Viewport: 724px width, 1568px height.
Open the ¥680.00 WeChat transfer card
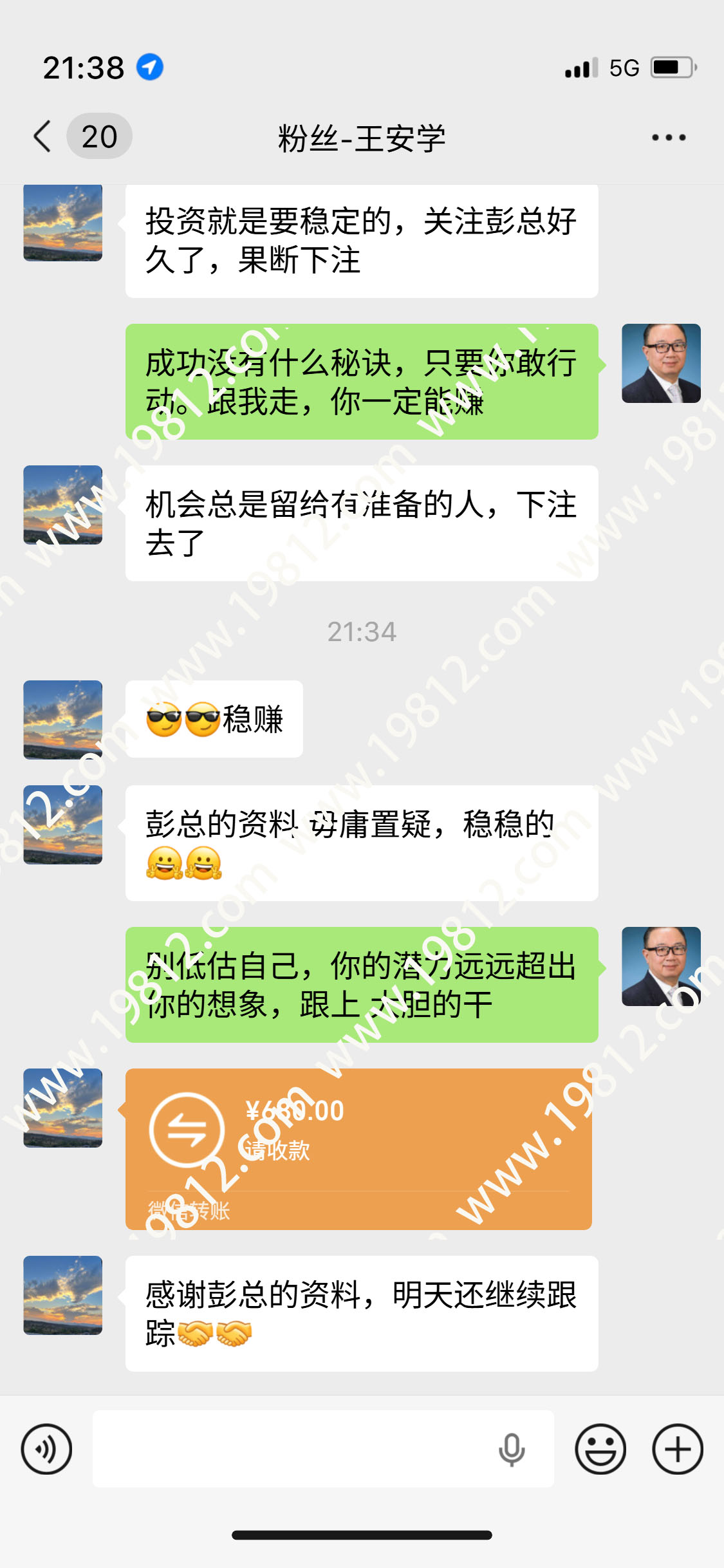pos(358,1148)
